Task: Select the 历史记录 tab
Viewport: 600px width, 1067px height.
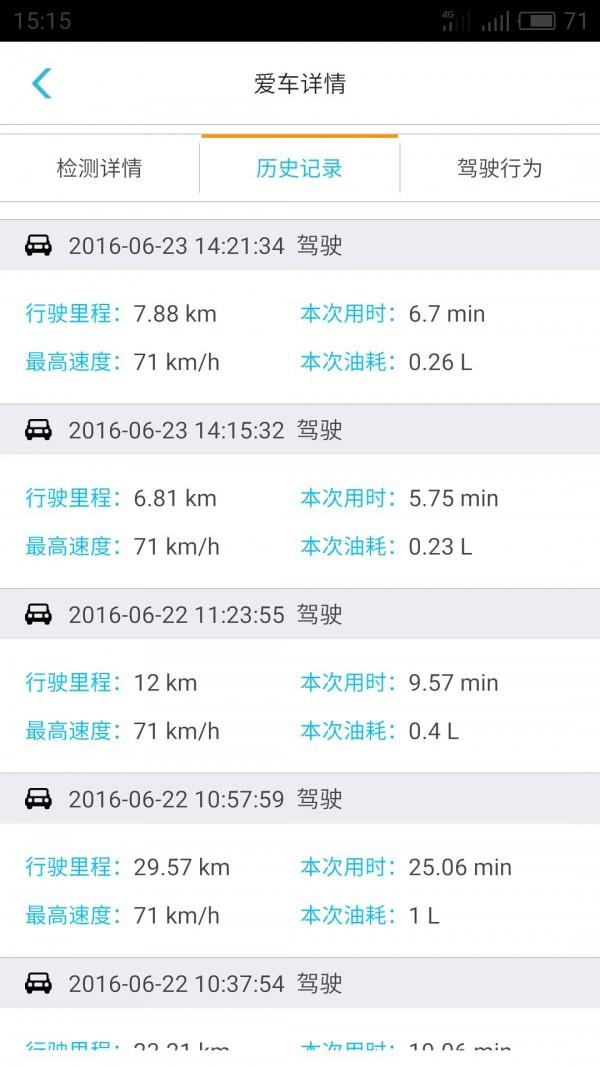Action: [x=299, y=168]
